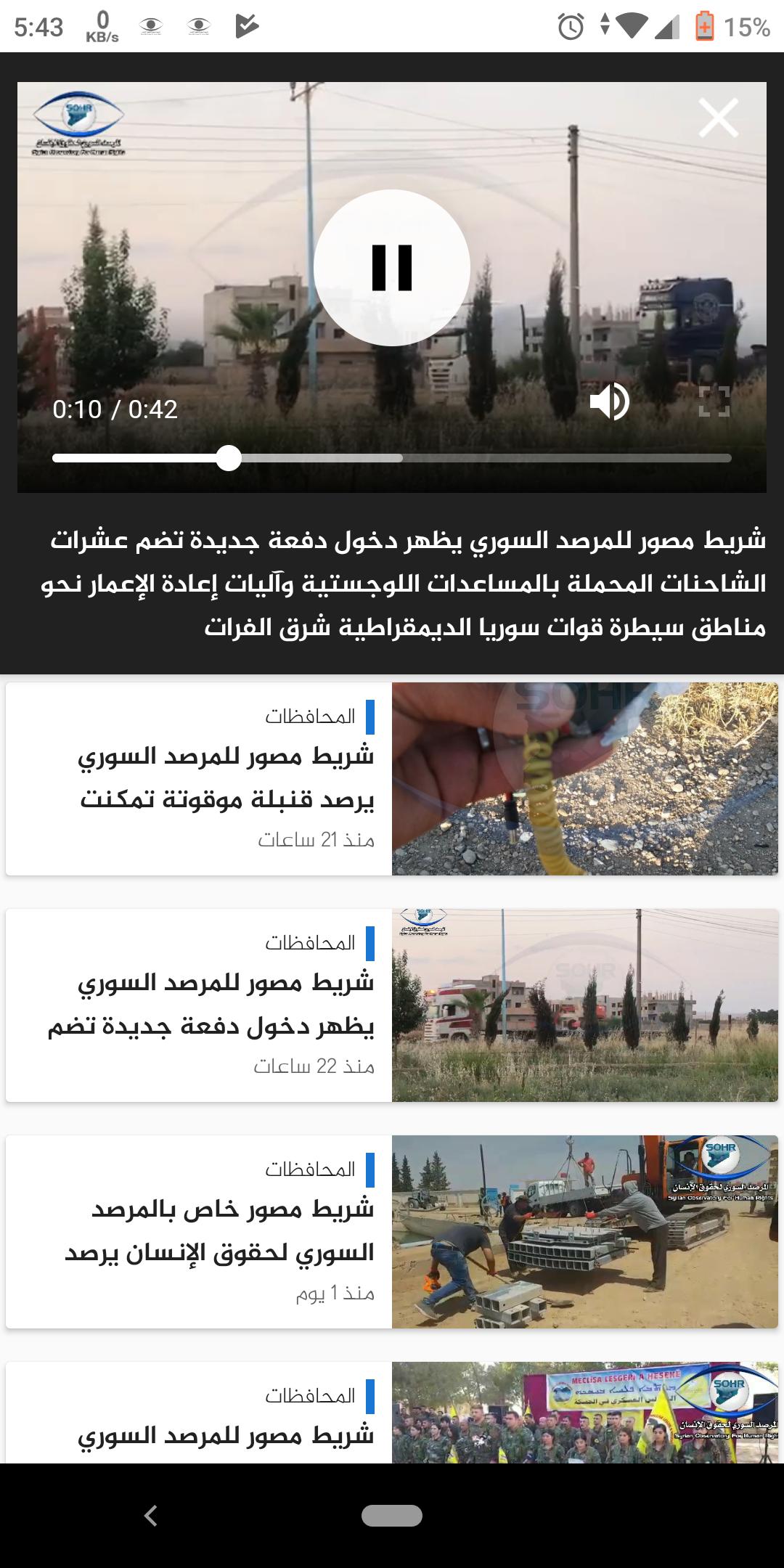This screenshot has width=784, height=1568.
Task: Go back with the system back button
Action: (x=151, y=1516)
